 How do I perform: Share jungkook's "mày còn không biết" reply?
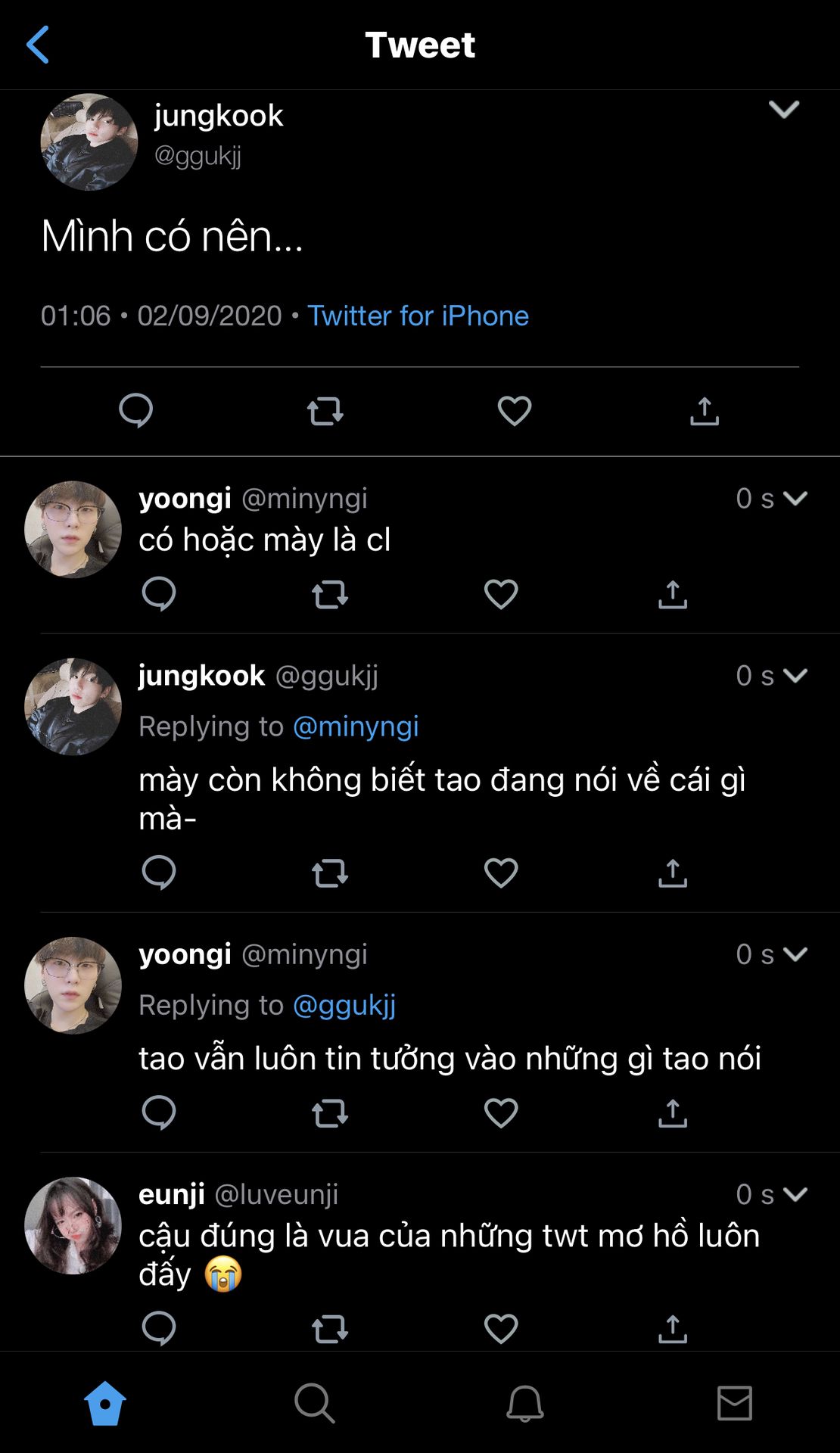pyautogui.click(x=672, y=873)
